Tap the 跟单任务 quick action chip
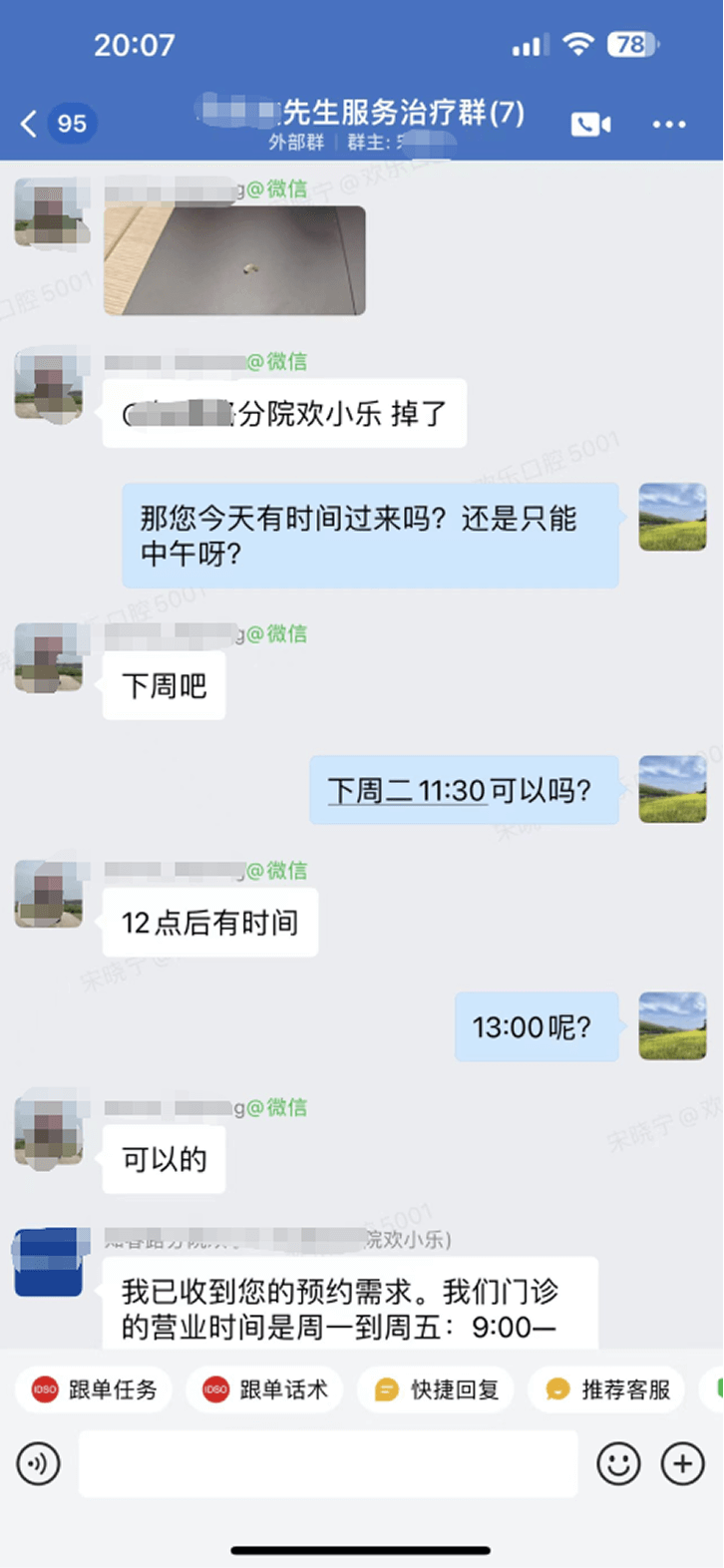The width and height of the screenshot is (724, 1568). click(x=94, y=1389)
